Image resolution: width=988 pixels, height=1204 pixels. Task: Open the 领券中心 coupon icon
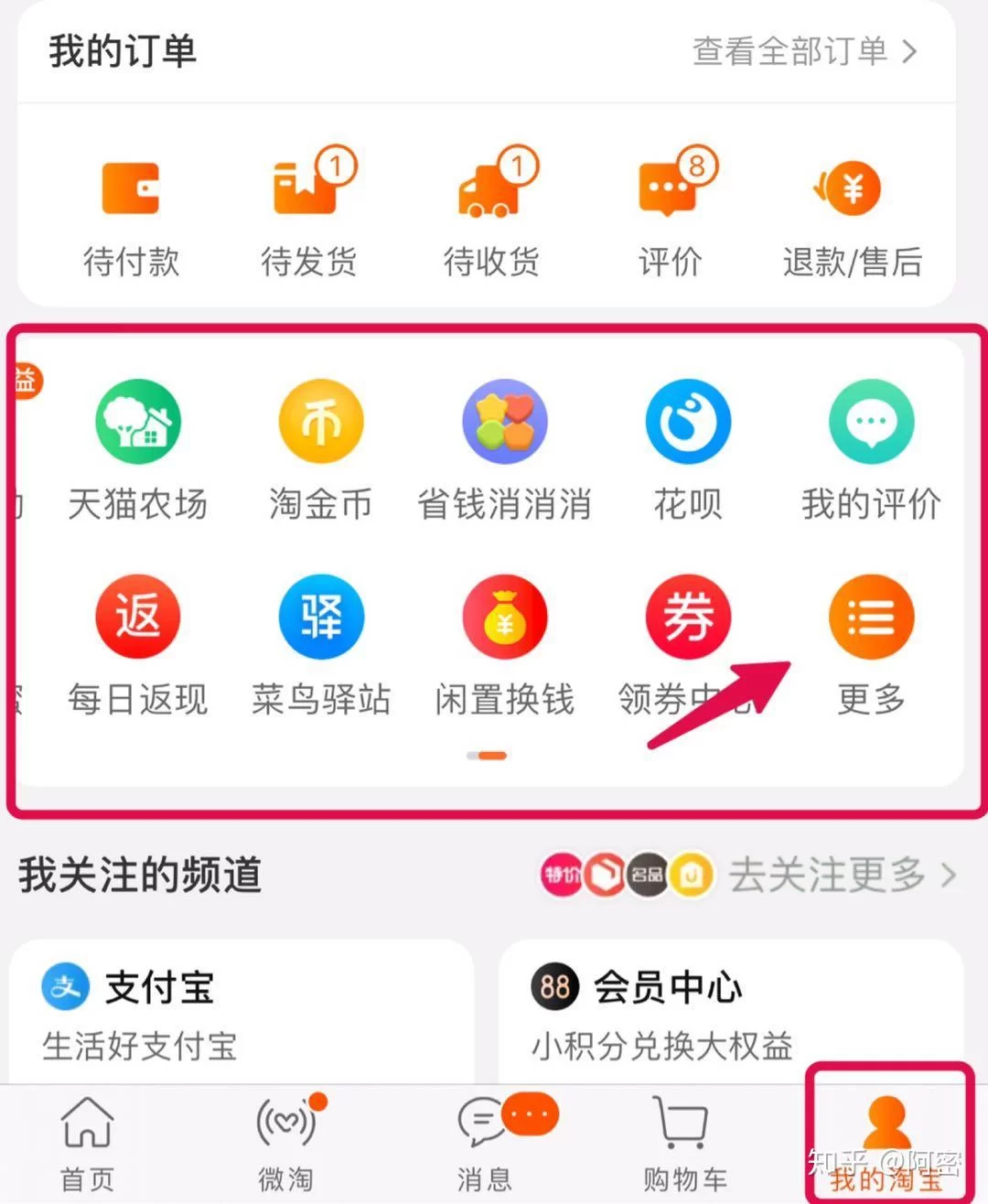(688, 616)
